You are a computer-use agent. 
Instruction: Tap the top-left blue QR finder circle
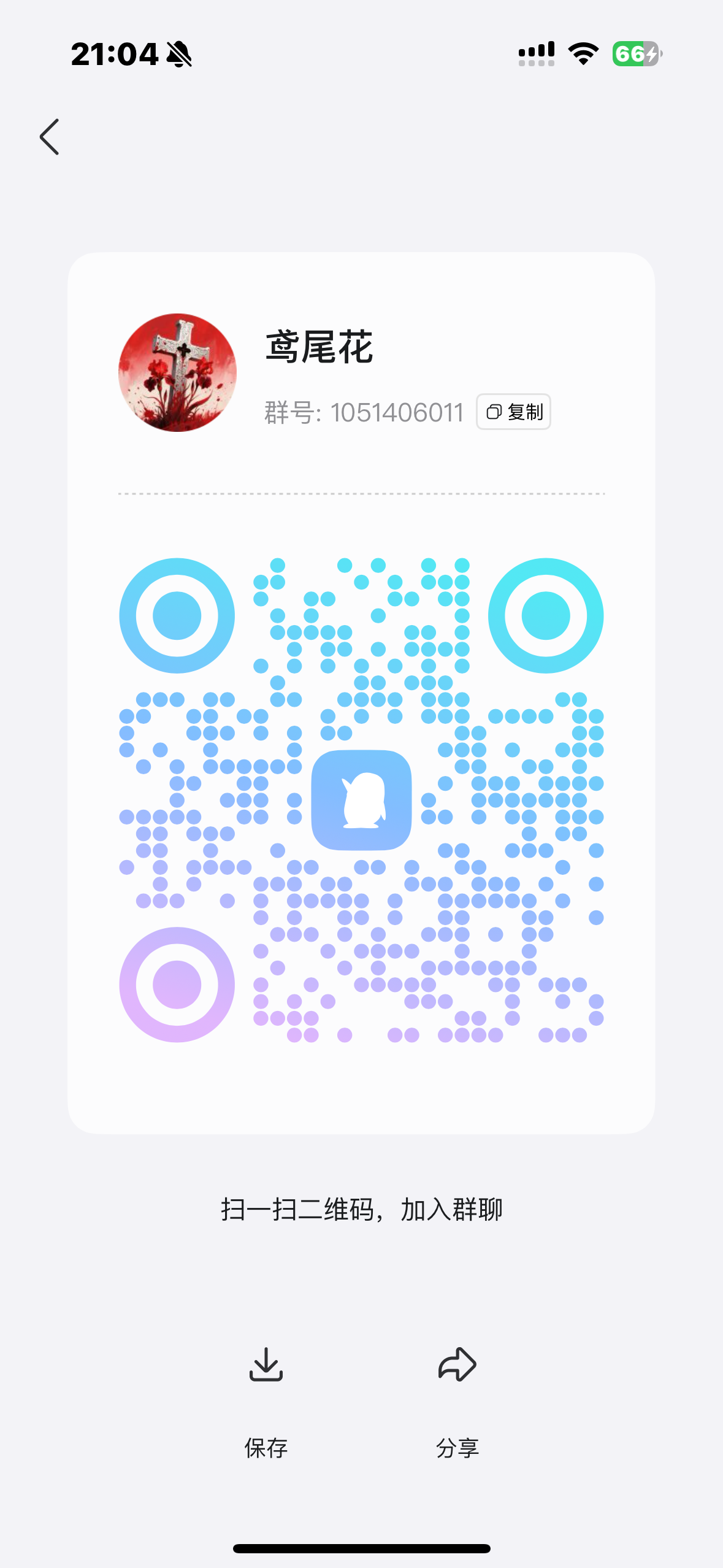point(176,615)
